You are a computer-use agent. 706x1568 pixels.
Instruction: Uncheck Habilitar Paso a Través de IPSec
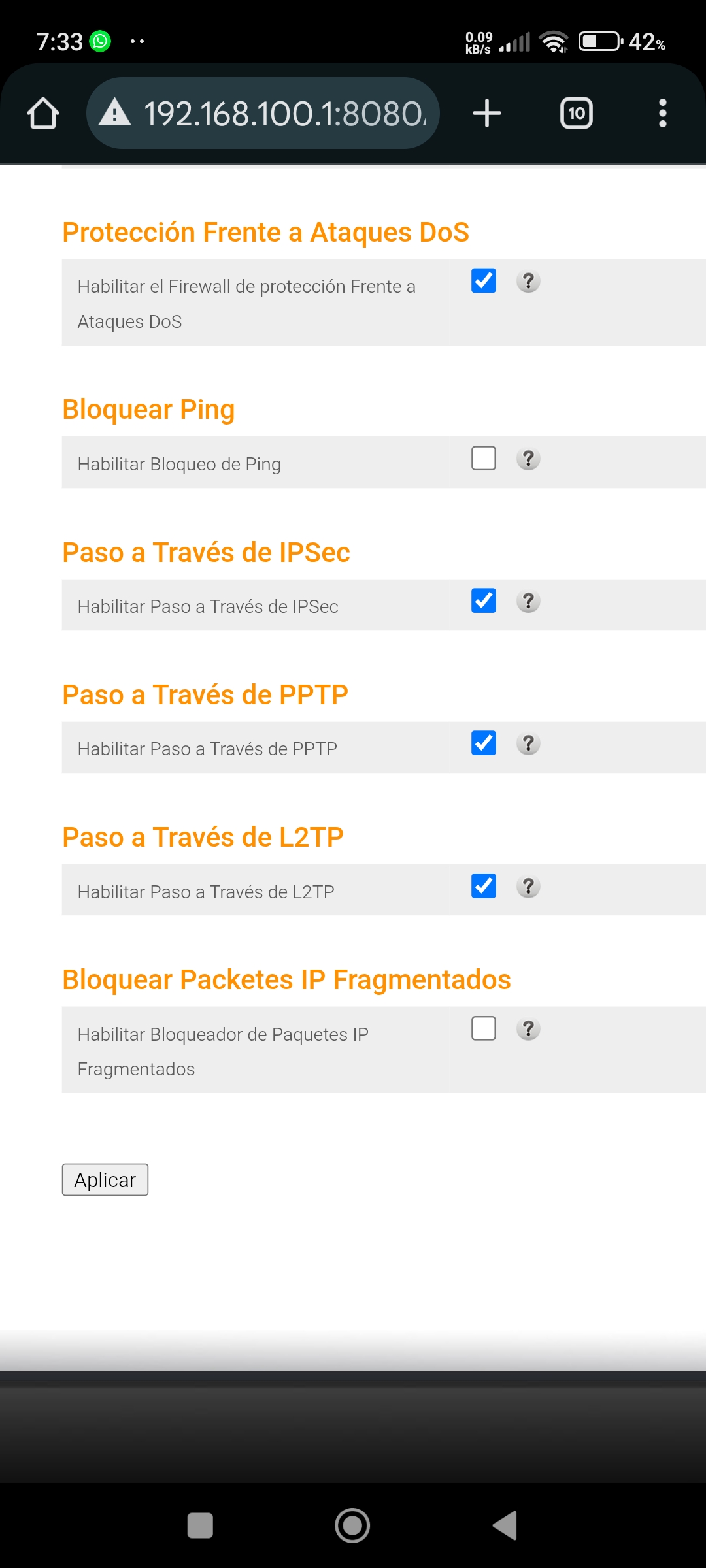tap(484, 600)
